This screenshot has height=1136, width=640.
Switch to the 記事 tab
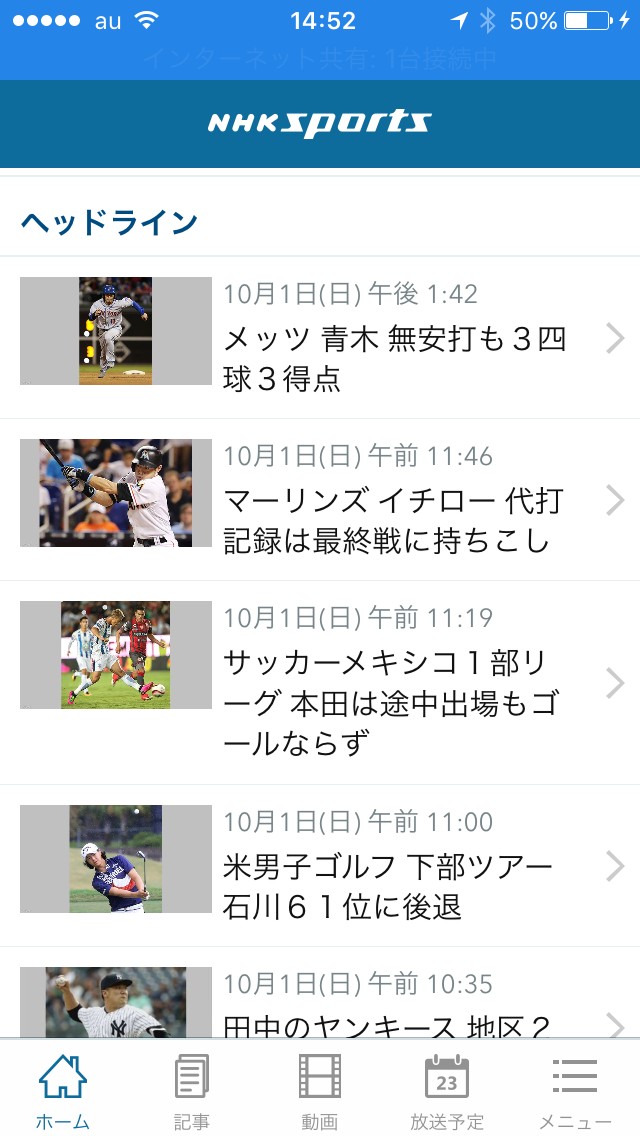click(191, 1090)
